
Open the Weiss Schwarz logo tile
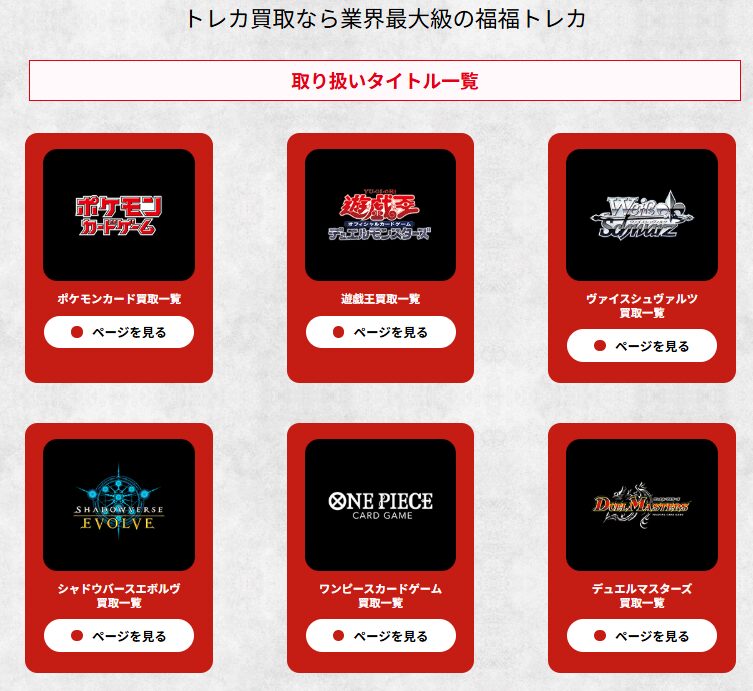641,214
